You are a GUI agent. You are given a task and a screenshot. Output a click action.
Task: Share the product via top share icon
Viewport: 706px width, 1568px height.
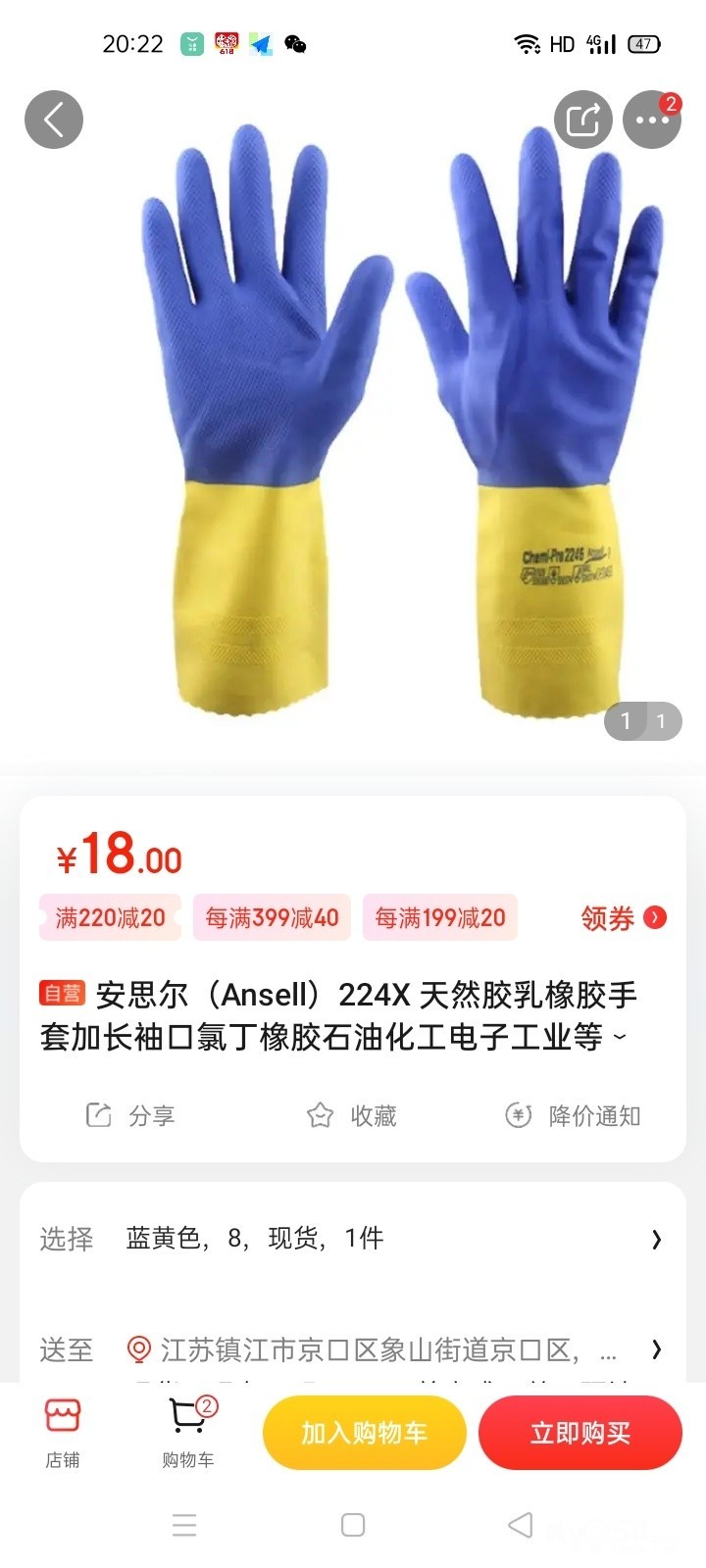[582, 120]
